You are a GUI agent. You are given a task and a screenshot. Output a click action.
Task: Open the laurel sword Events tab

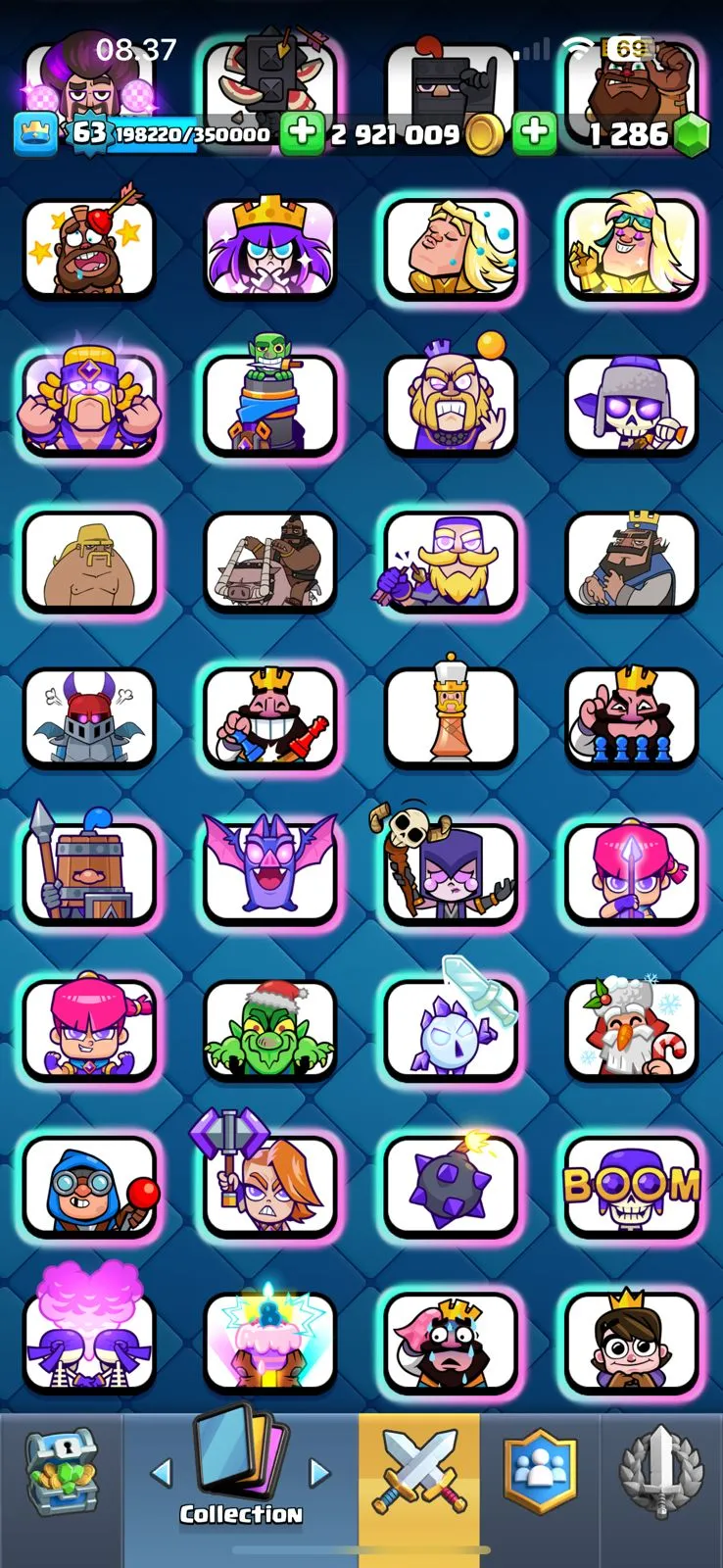click(662, 1477)
